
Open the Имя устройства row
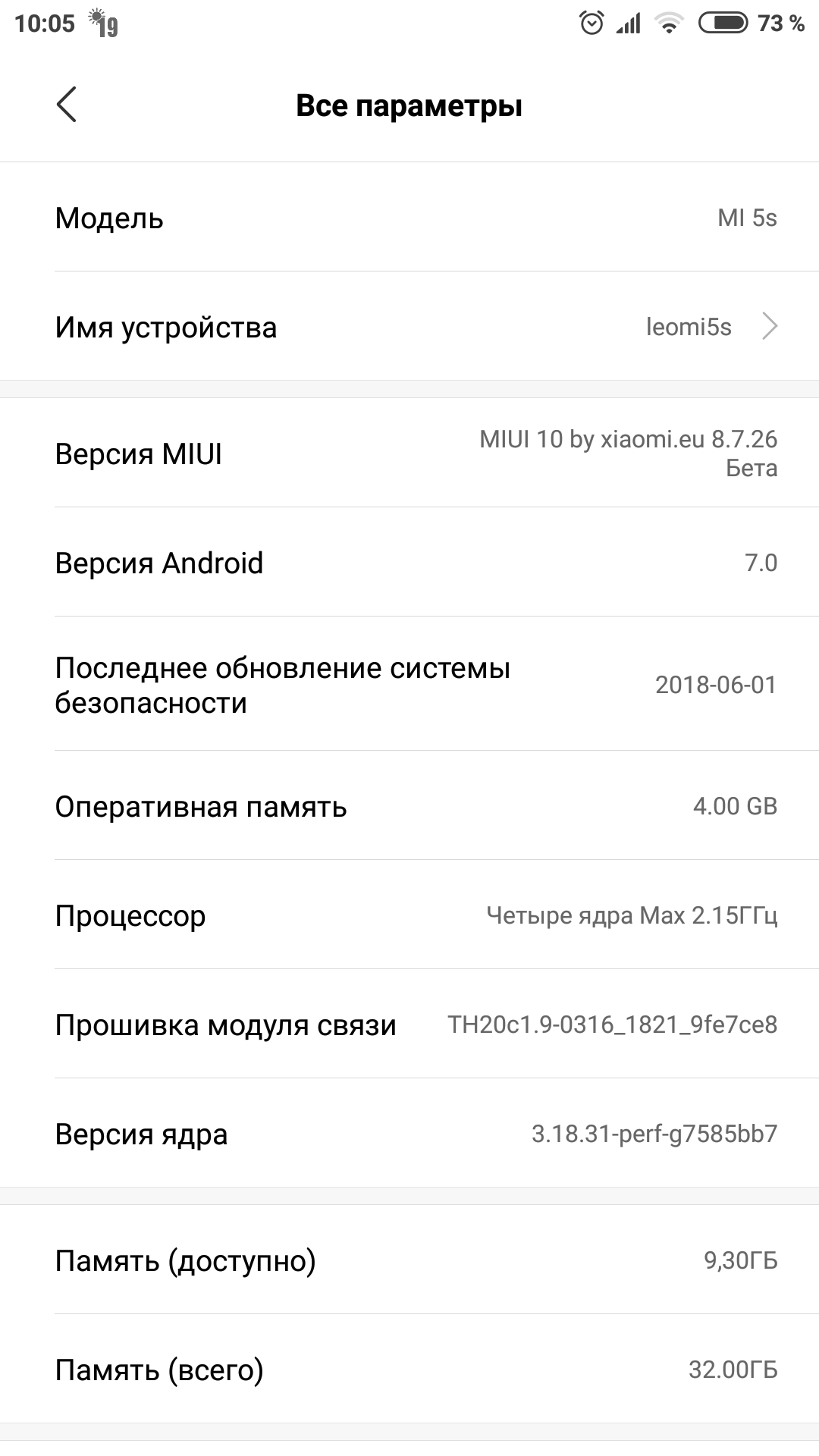409,326
